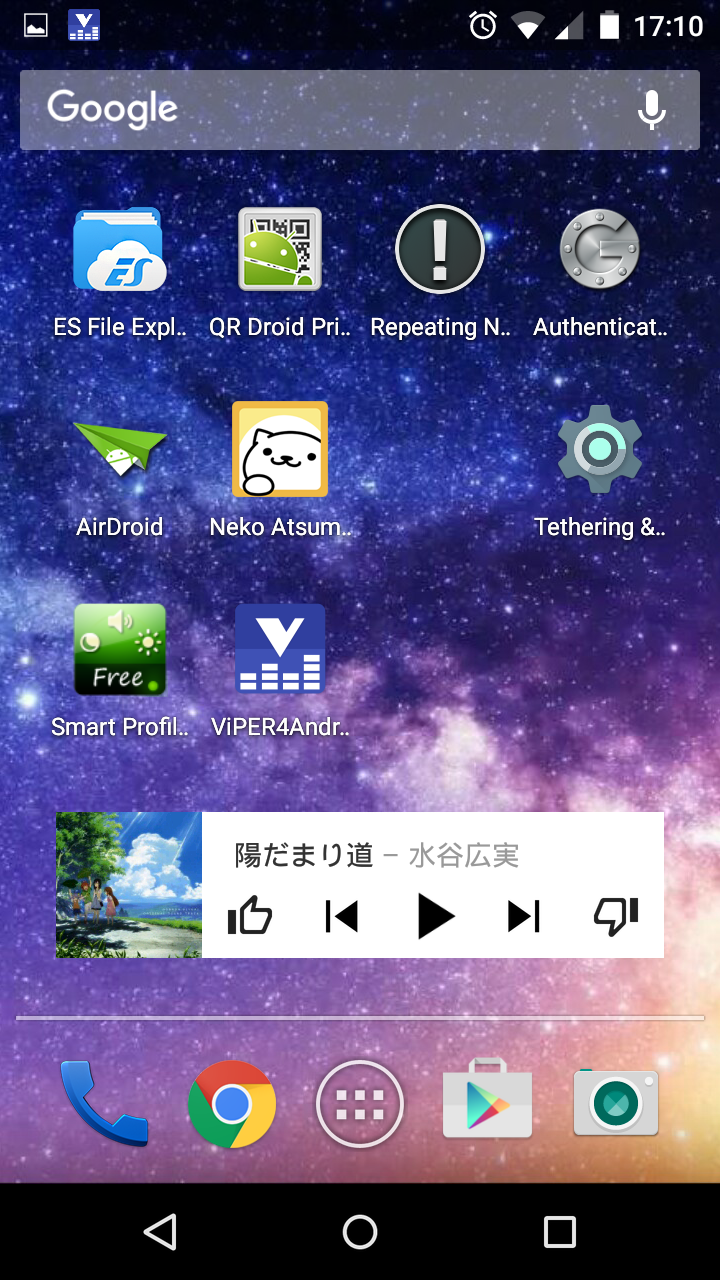Viewport: 720px width, 1280px height.
Task: Skip to the next track
Action: tap(524, 916)
